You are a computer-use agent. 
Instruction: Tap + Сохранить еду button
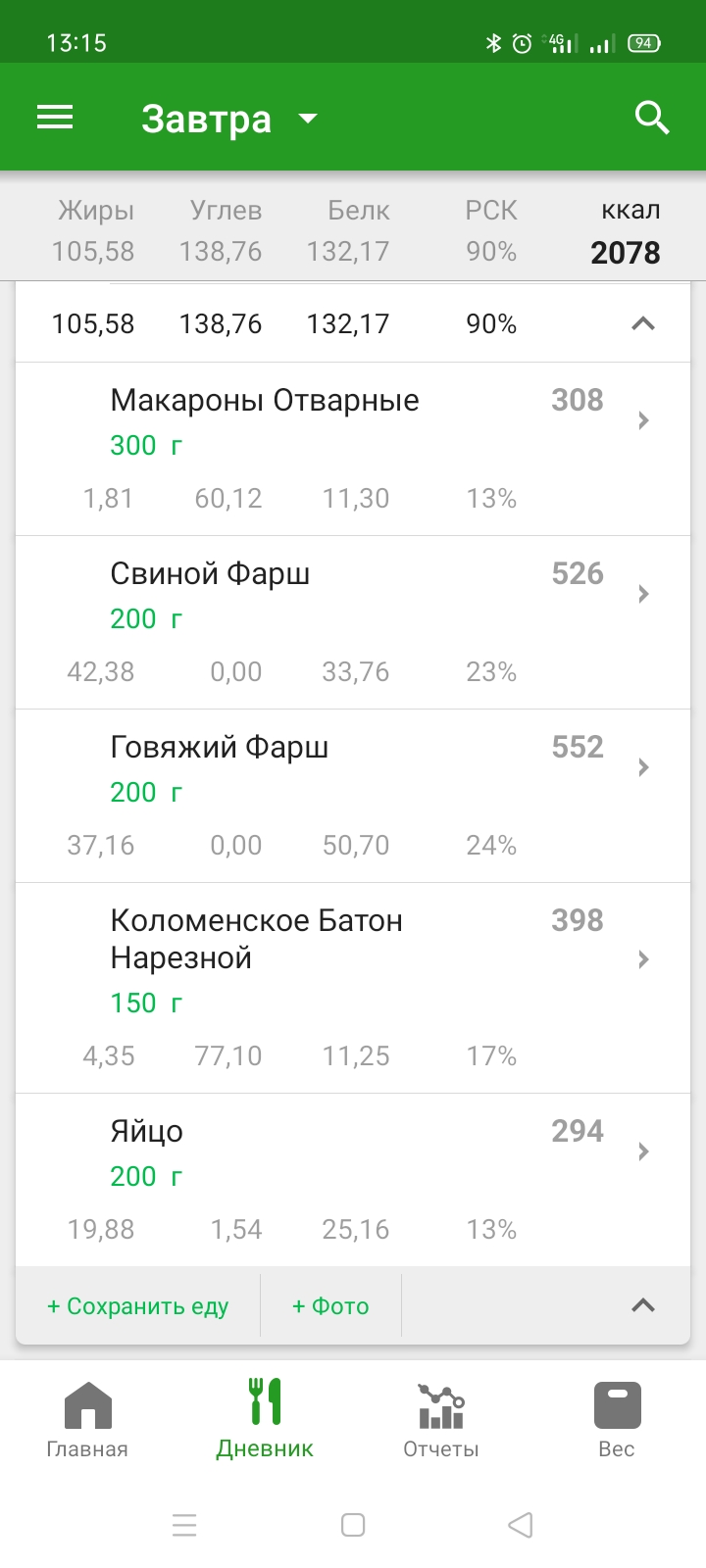coord(138,1305)
